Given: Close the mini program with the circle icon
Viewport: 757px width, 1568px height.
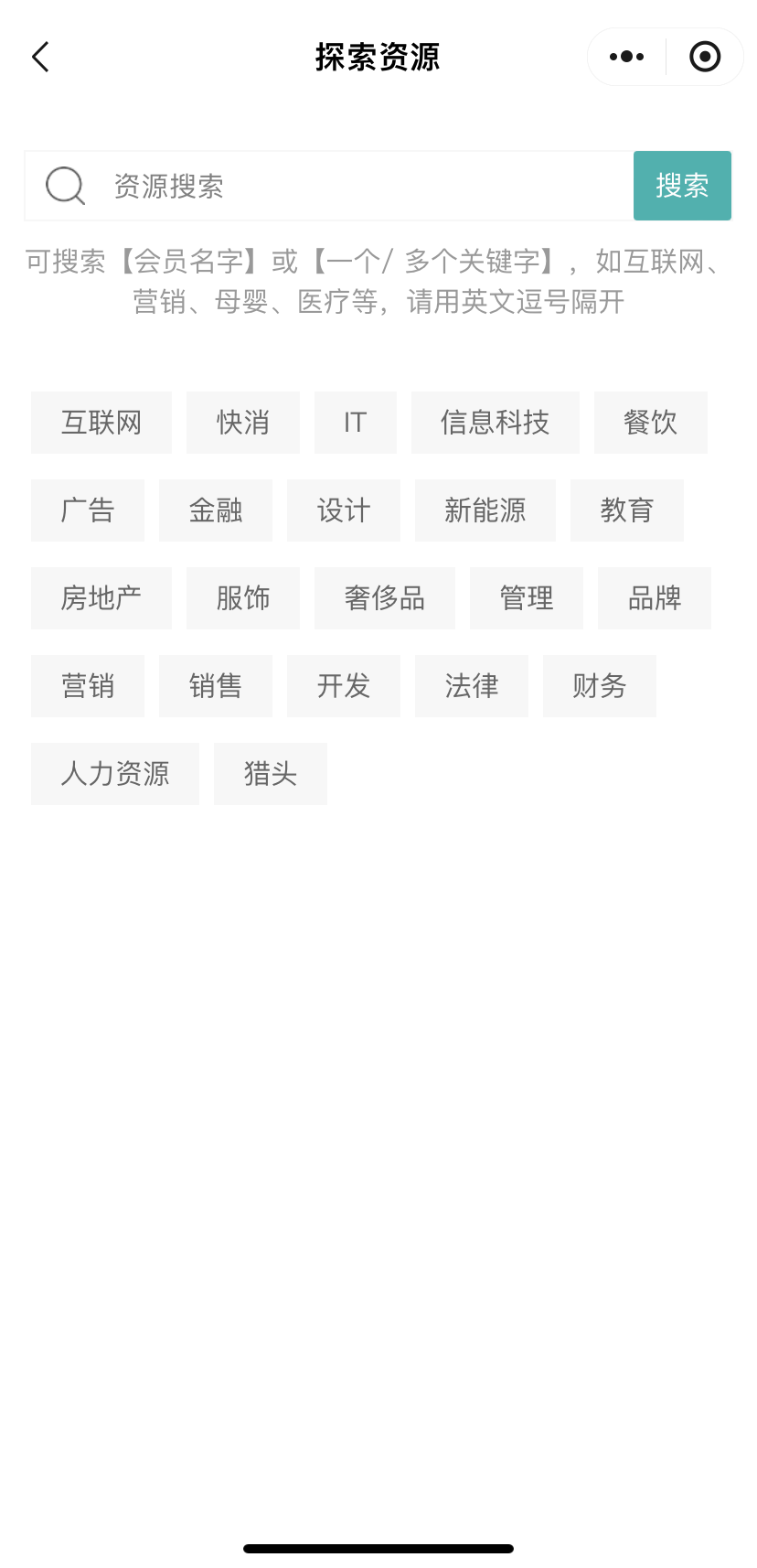Looking at the screenshot, I should (x=704, y=57).
